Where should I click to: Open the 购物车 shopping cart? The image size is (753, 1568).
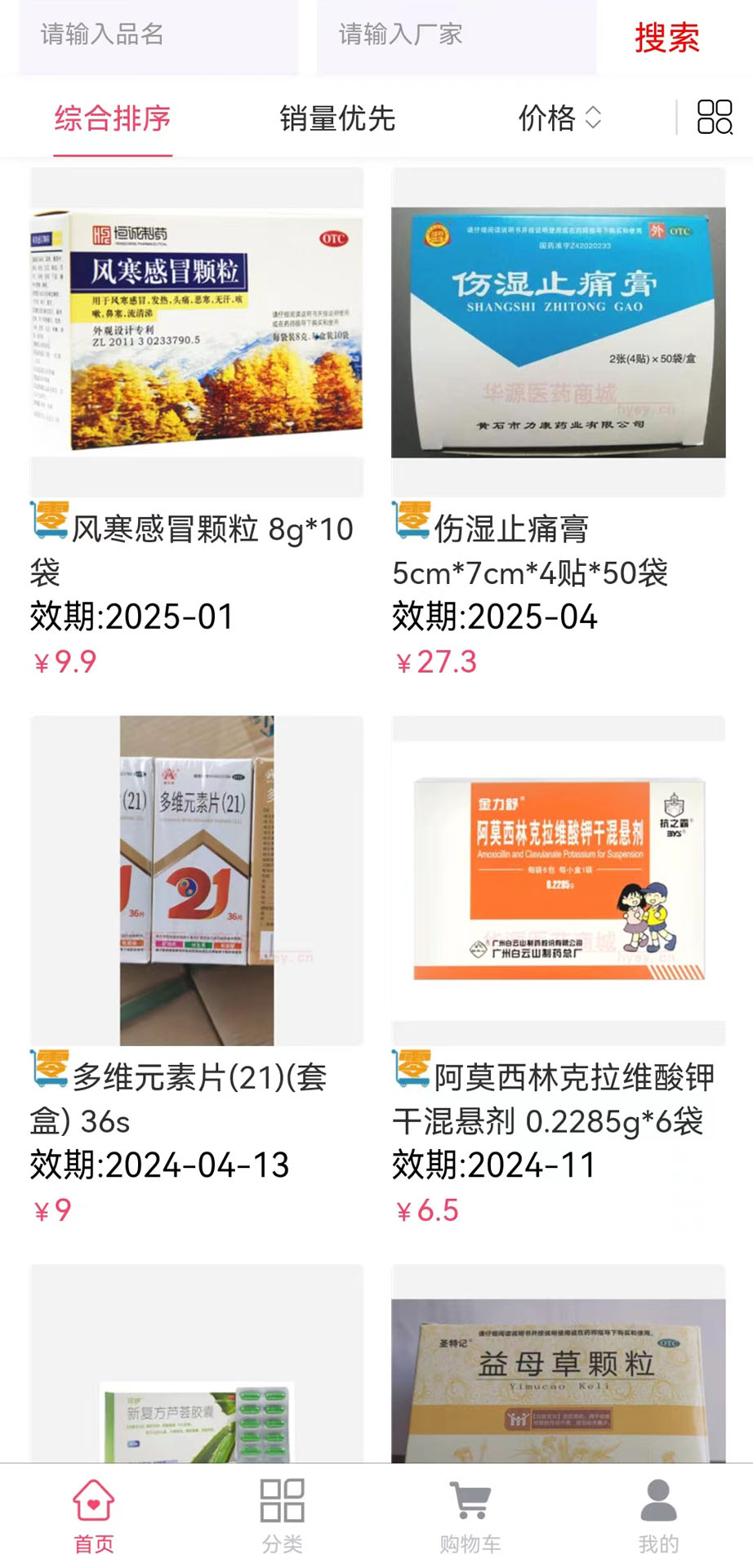tap(470, 1516)
